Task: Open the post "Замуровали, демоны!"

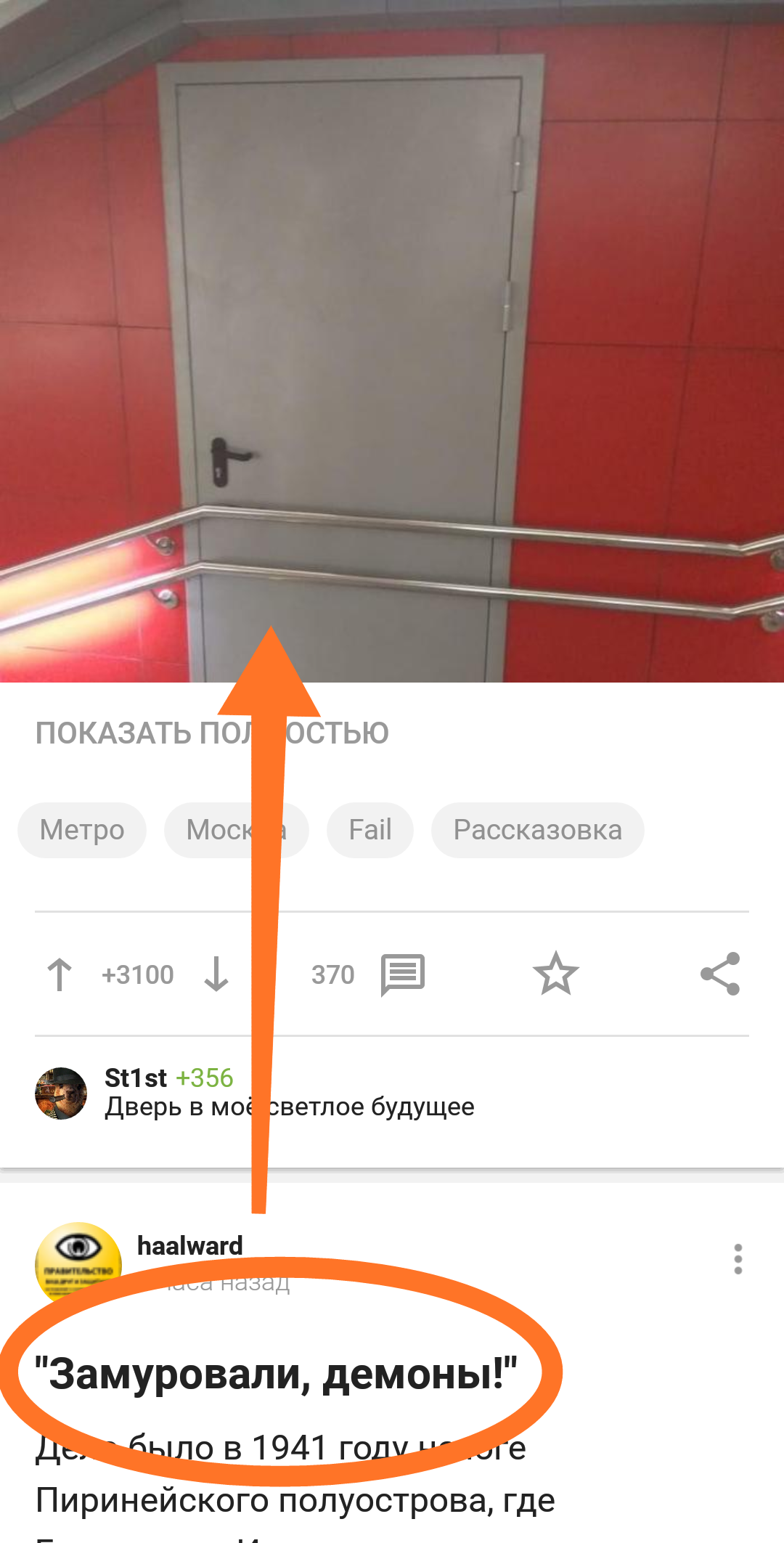Action: click(x=276, y=1374)
